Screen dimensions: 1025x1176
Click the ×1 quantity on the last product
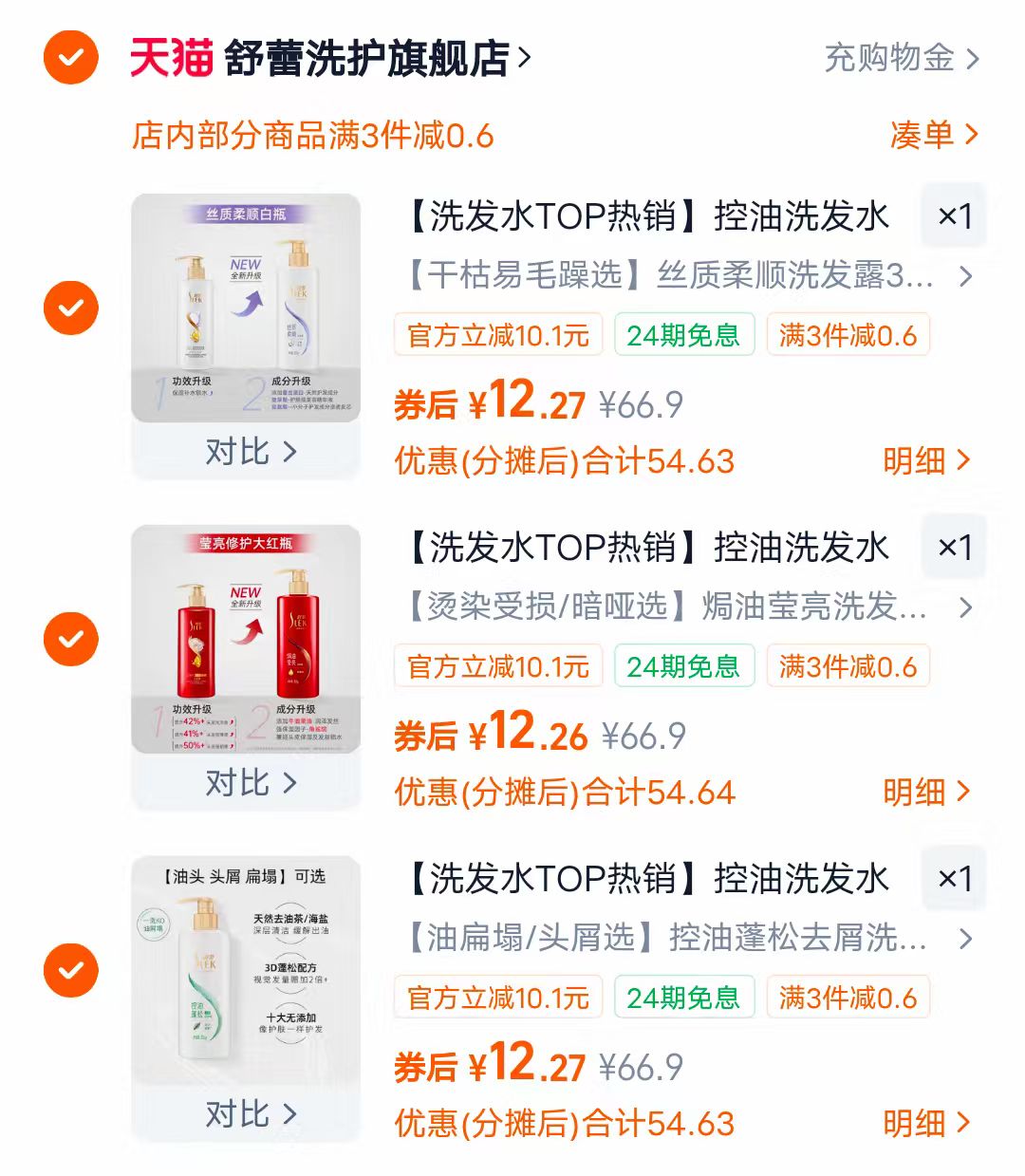(x=954, y=881)
